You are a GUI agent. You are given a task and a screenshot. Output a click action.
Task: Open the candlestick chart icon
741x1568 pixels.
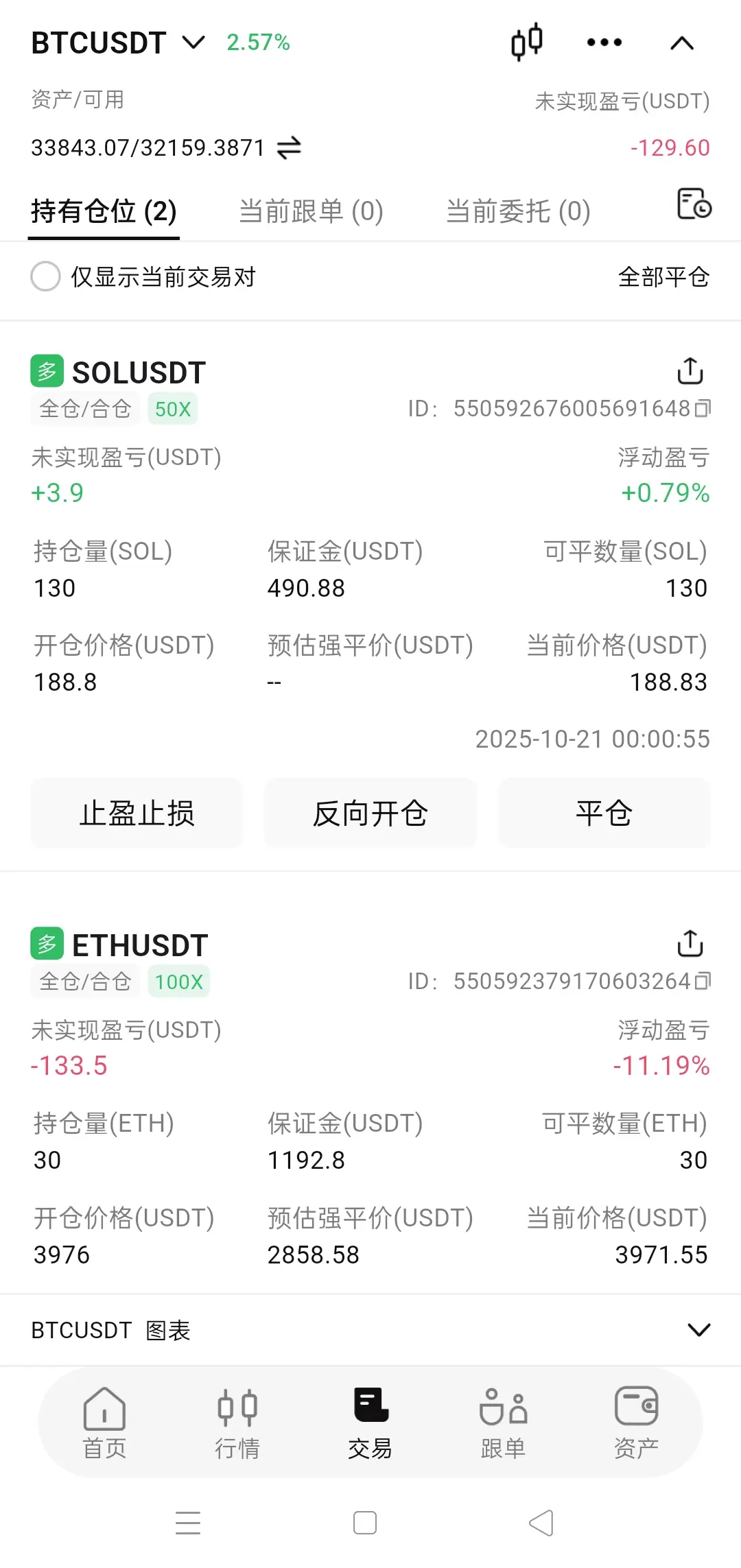pyautogui.click(x=527, y=43)
